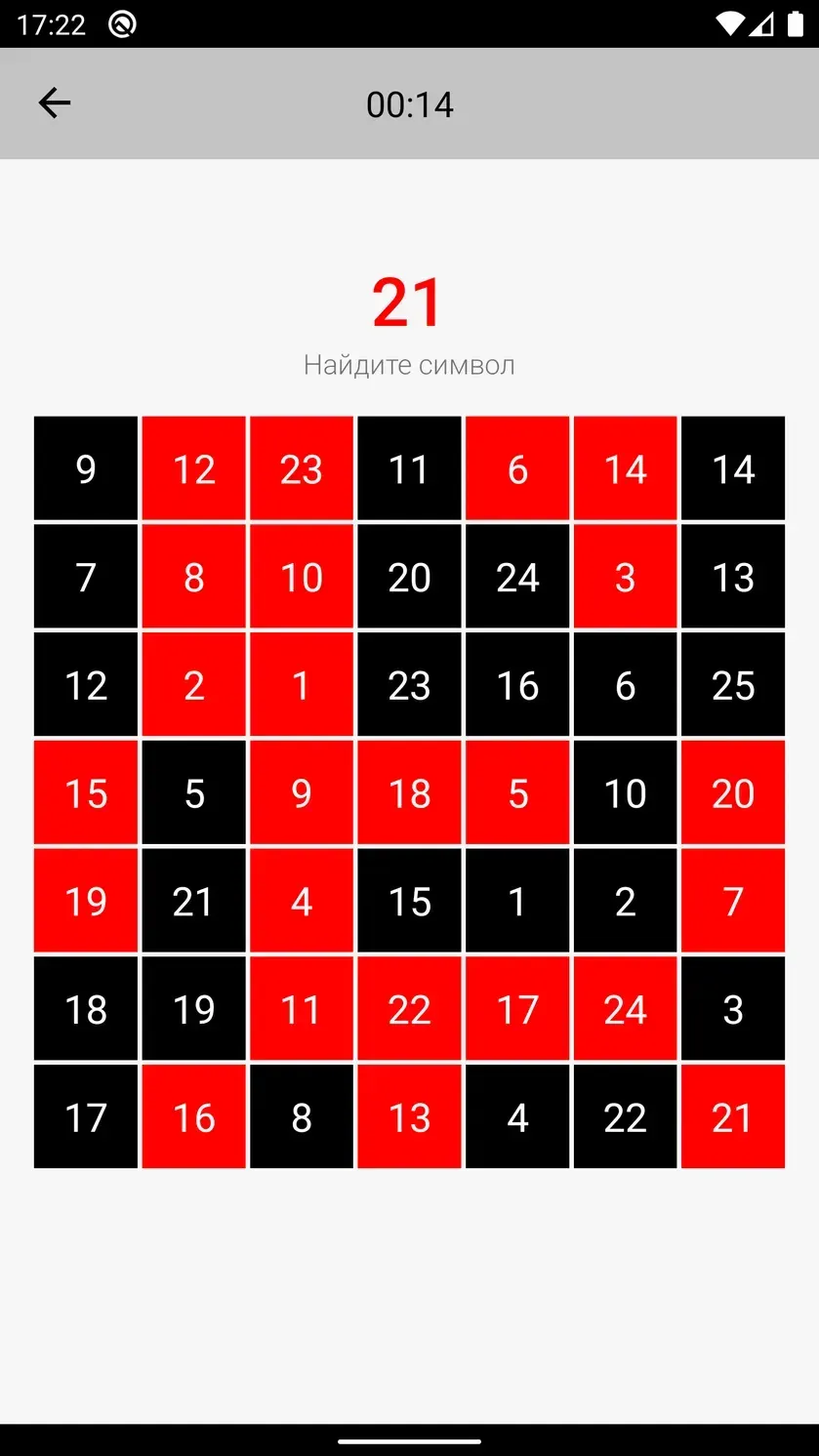Tap the red 21 cell
819x1456 pixels.
[x=732, y=1116]
